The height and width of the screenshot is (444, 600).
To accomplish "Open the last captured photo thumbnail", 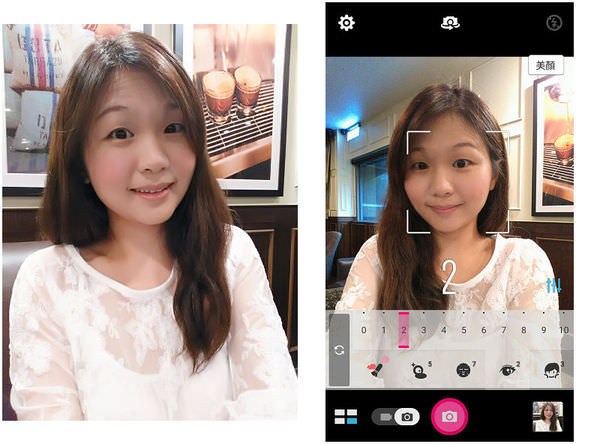I will [x=547, y=416].
